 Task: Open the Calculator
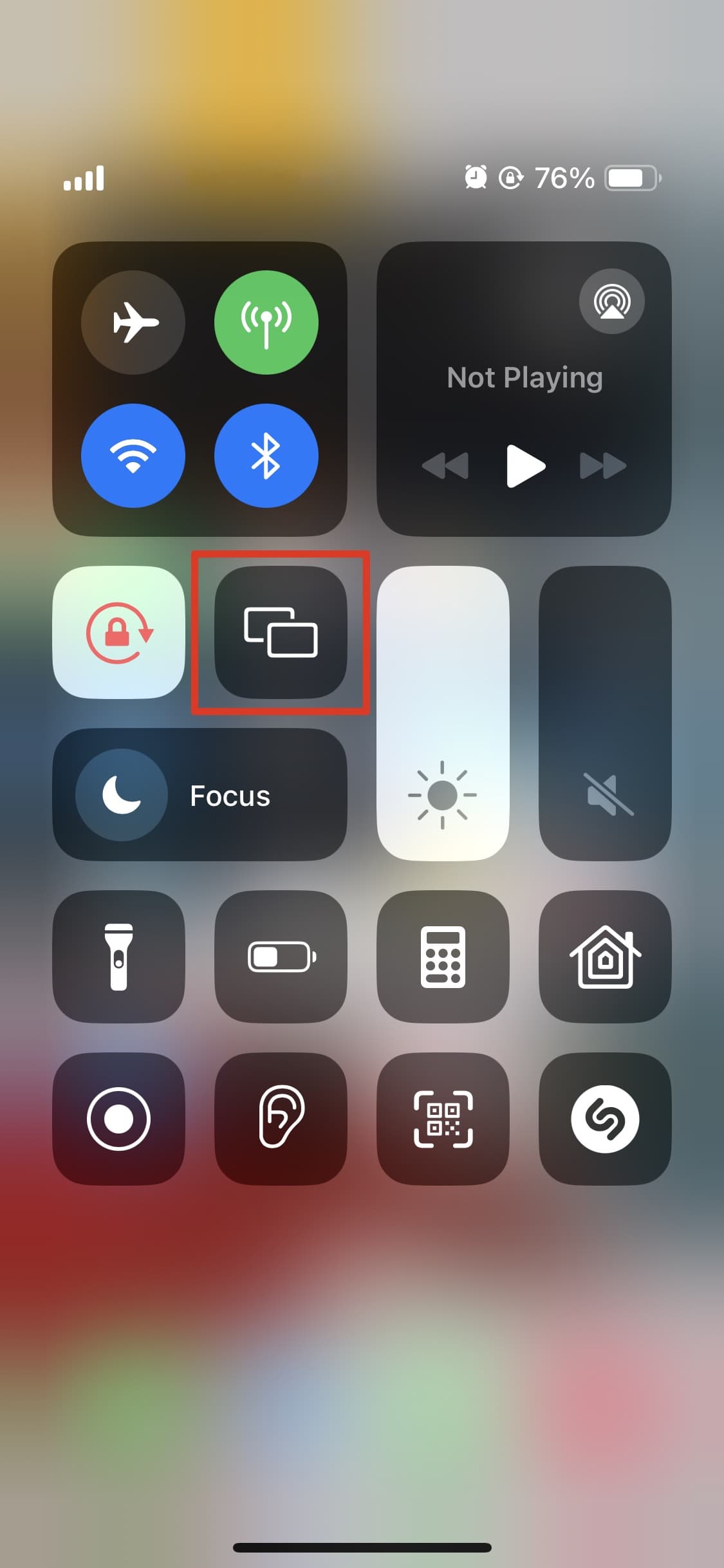[443, 957]
